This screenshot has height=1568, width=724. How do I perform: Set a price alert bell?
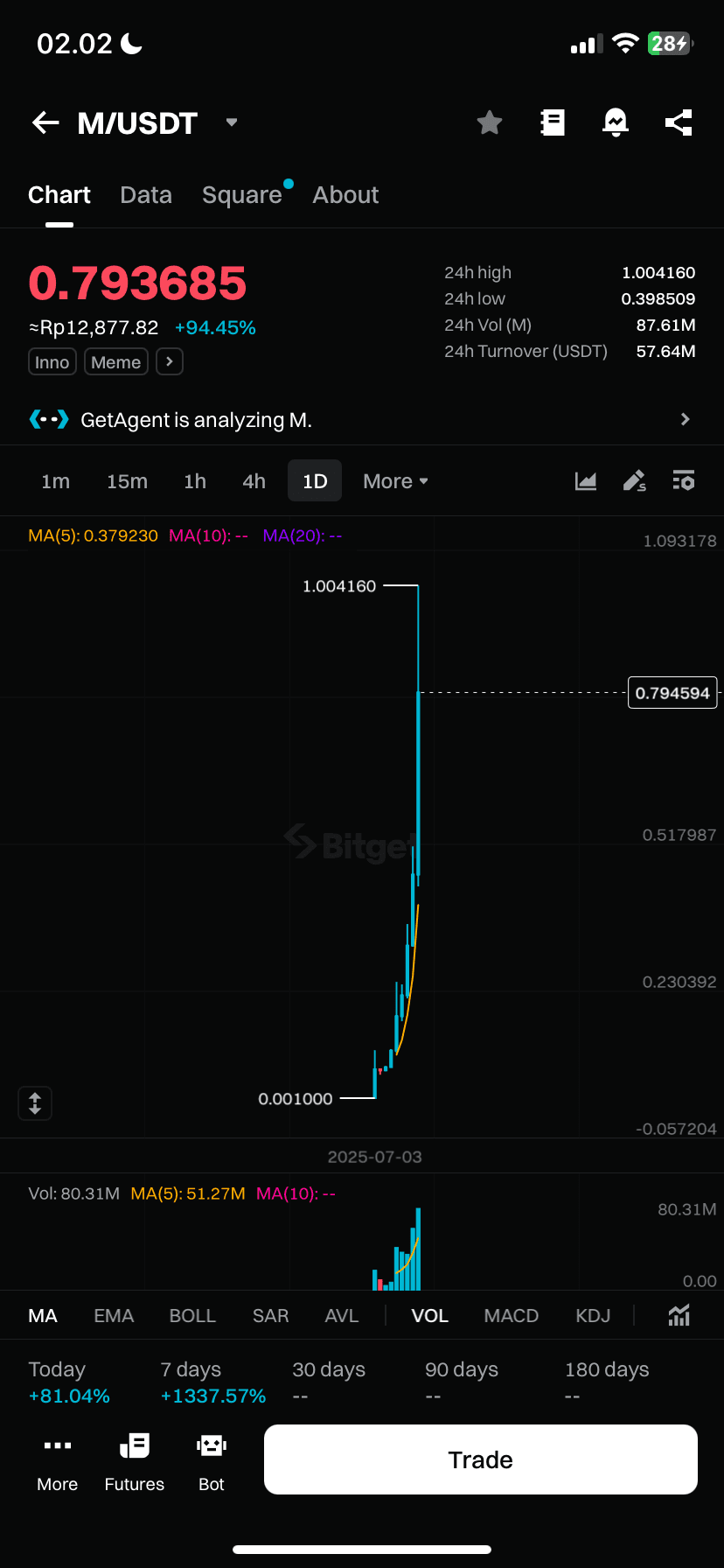click(x=616, y=123)
